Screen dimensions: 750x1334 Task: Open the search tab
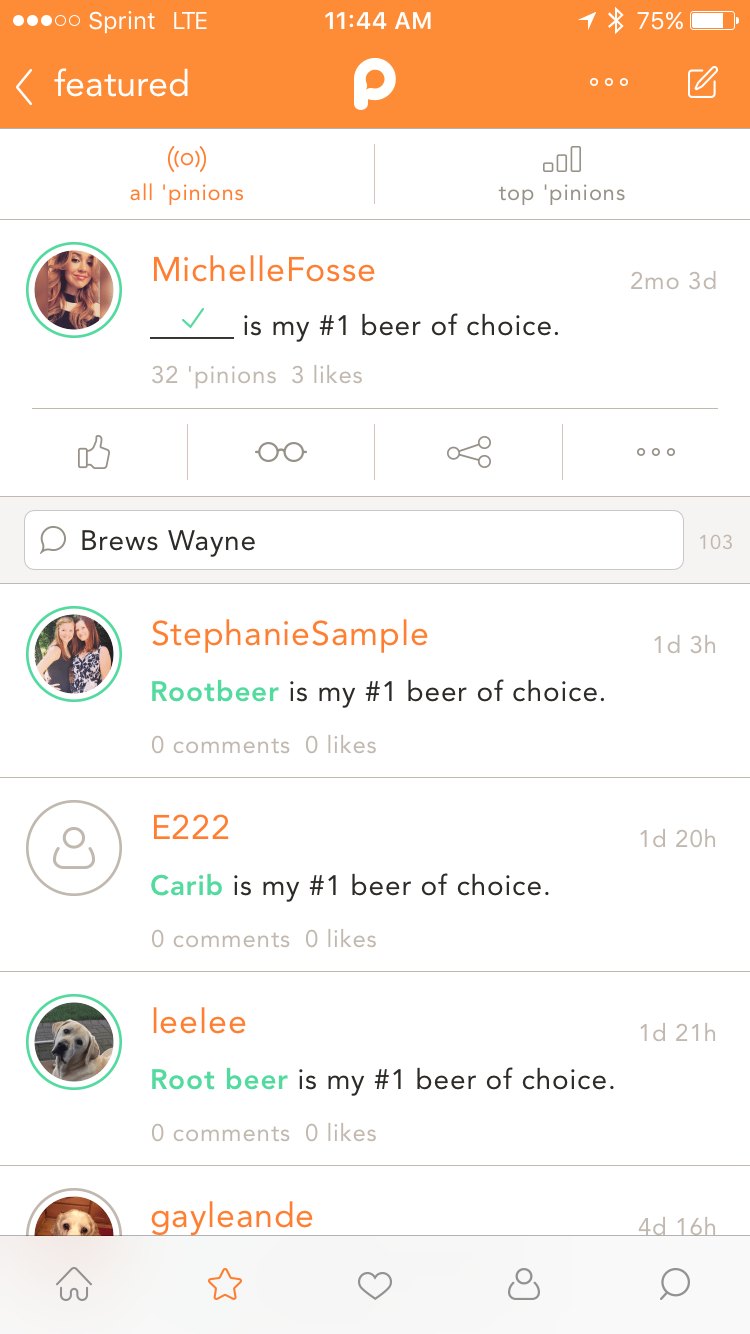[x=675, y=1285]
